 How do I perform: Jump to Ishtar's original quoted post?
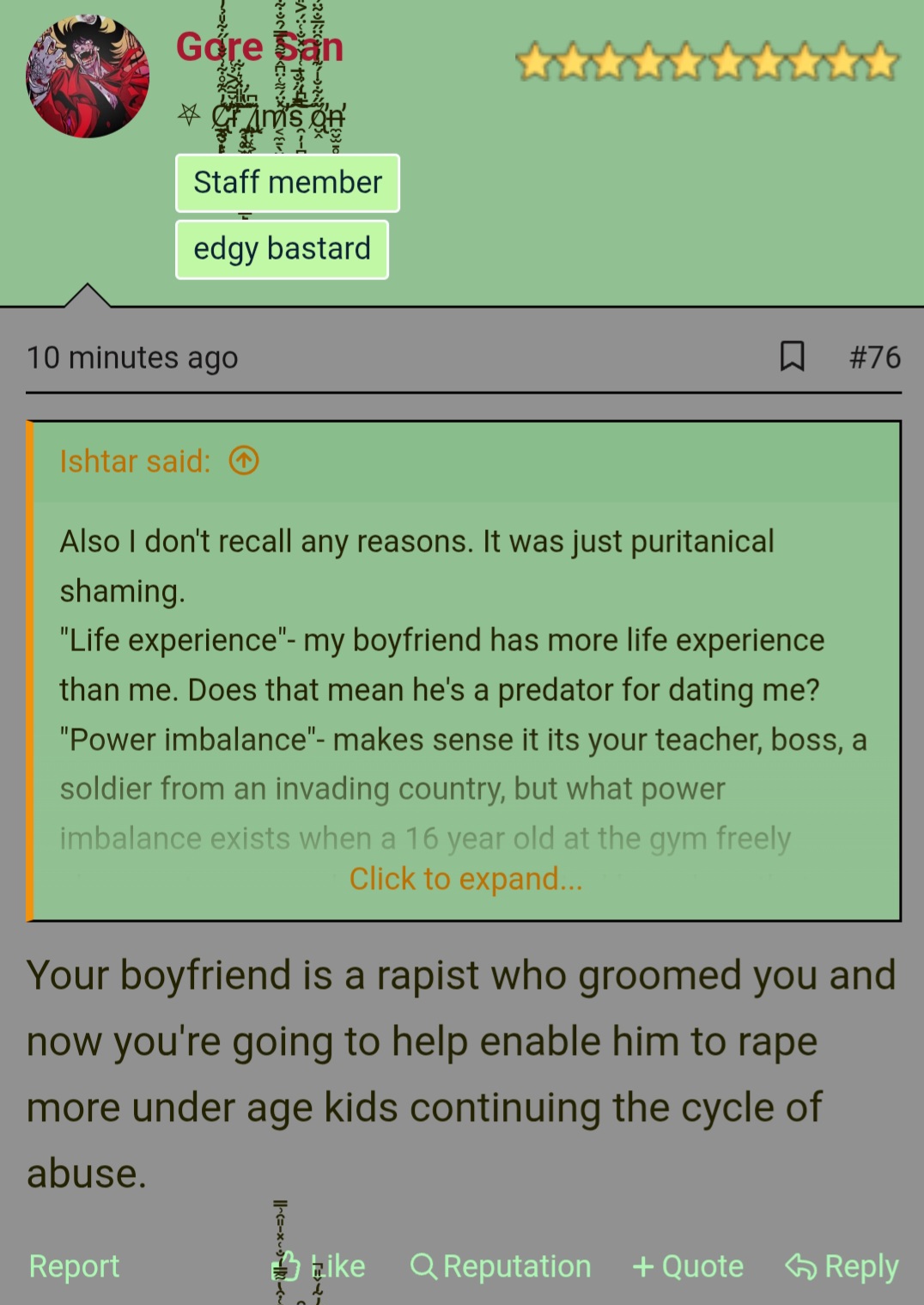point(244,461)
